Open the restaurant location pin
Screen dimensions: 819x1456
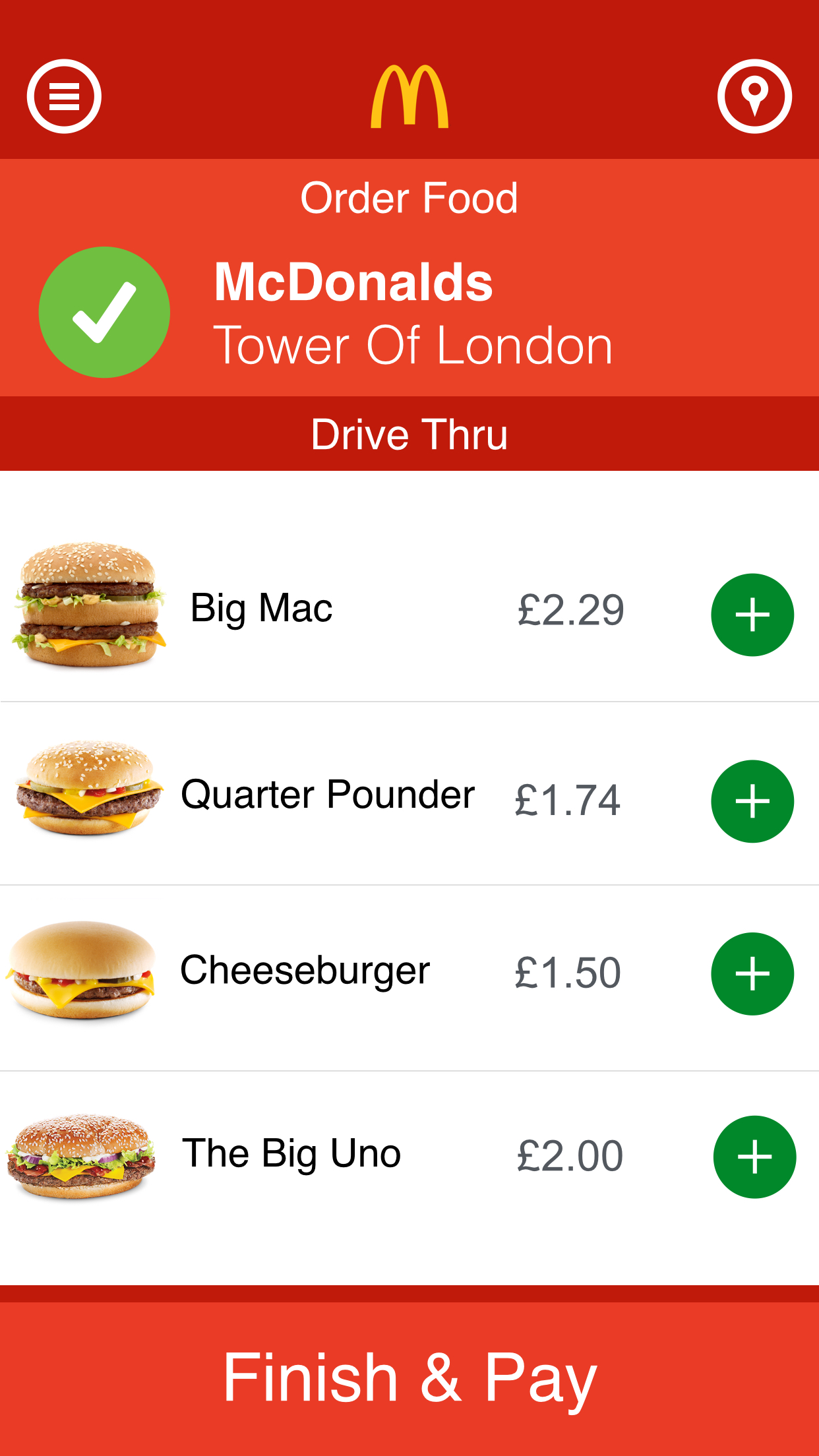point(754,96)
